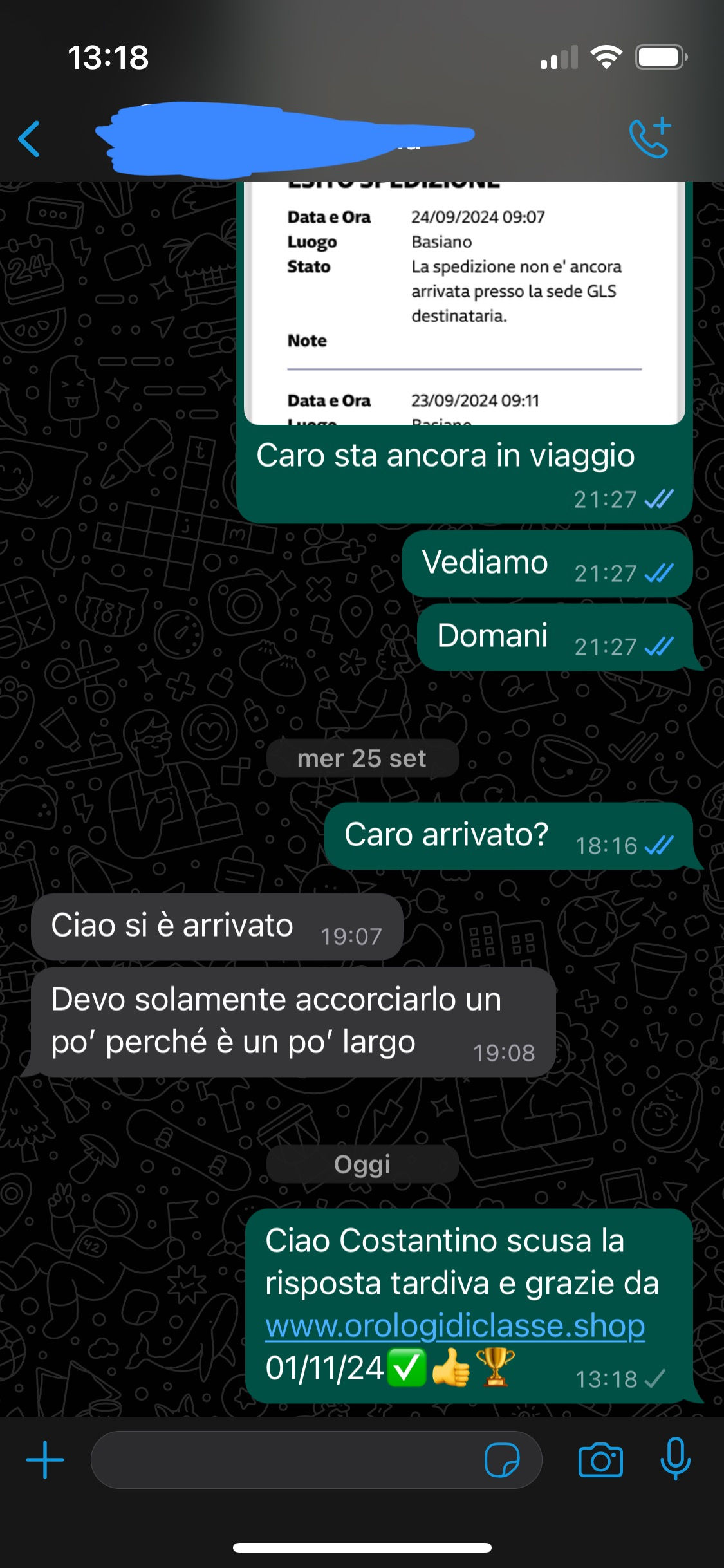The image size is (724, 1568).
Task: Open the camera icon in the message bar
Action: 599,1460
